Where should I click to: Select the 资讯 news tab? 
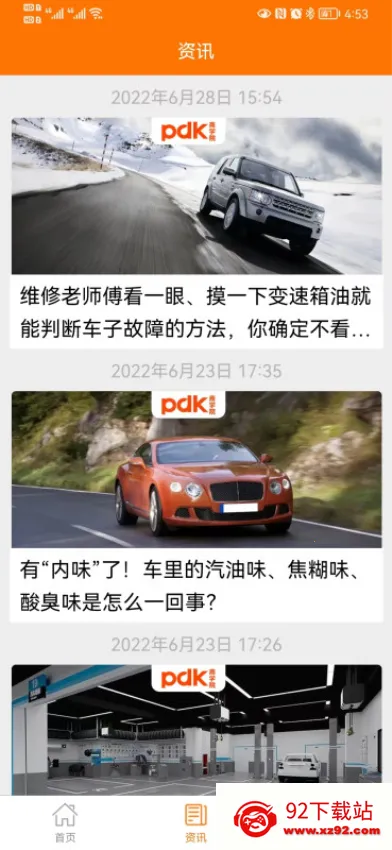click(196, 823)
